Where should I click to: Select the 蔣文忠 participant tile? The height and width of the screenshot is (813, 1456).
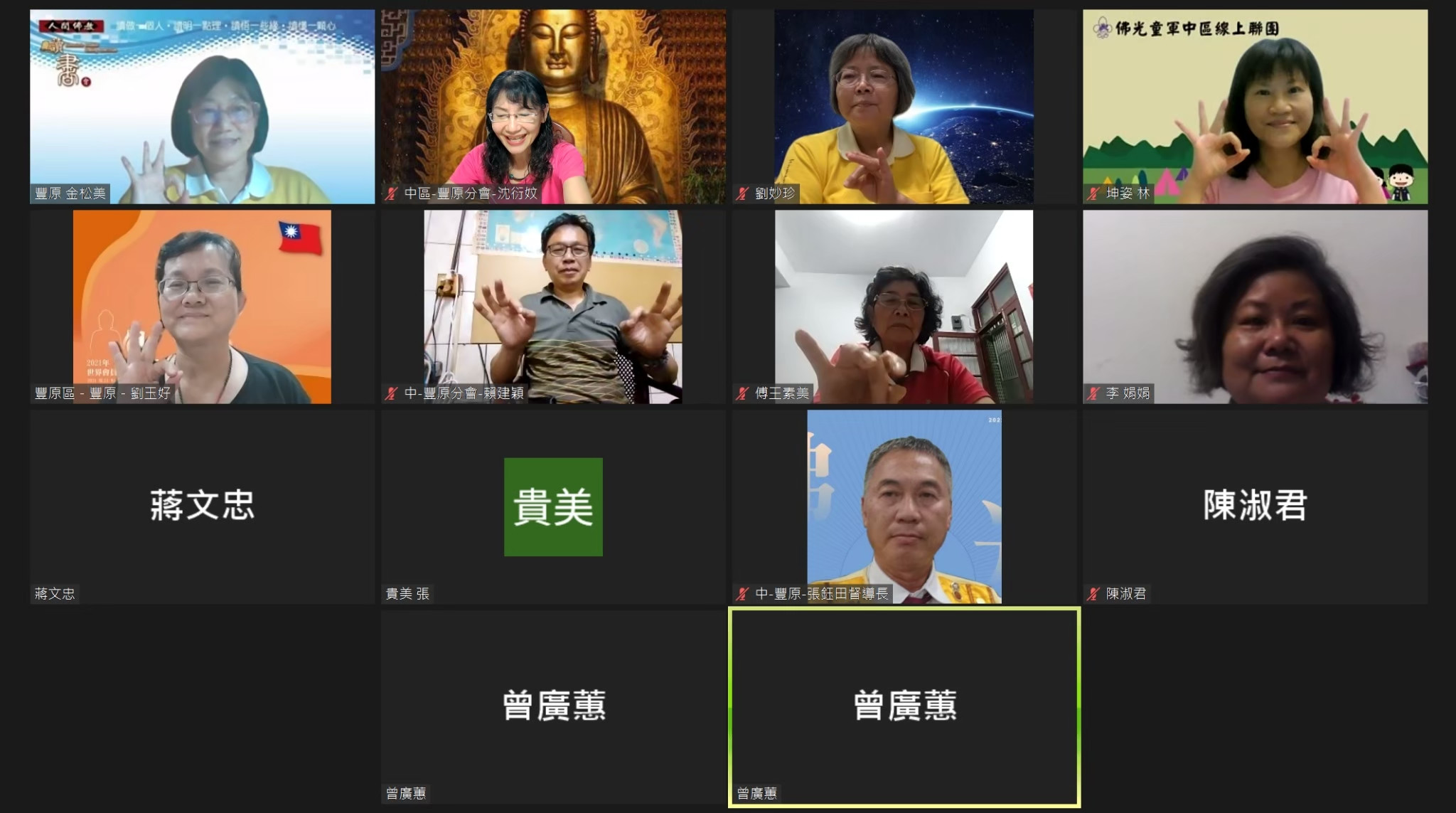[202, 506]
